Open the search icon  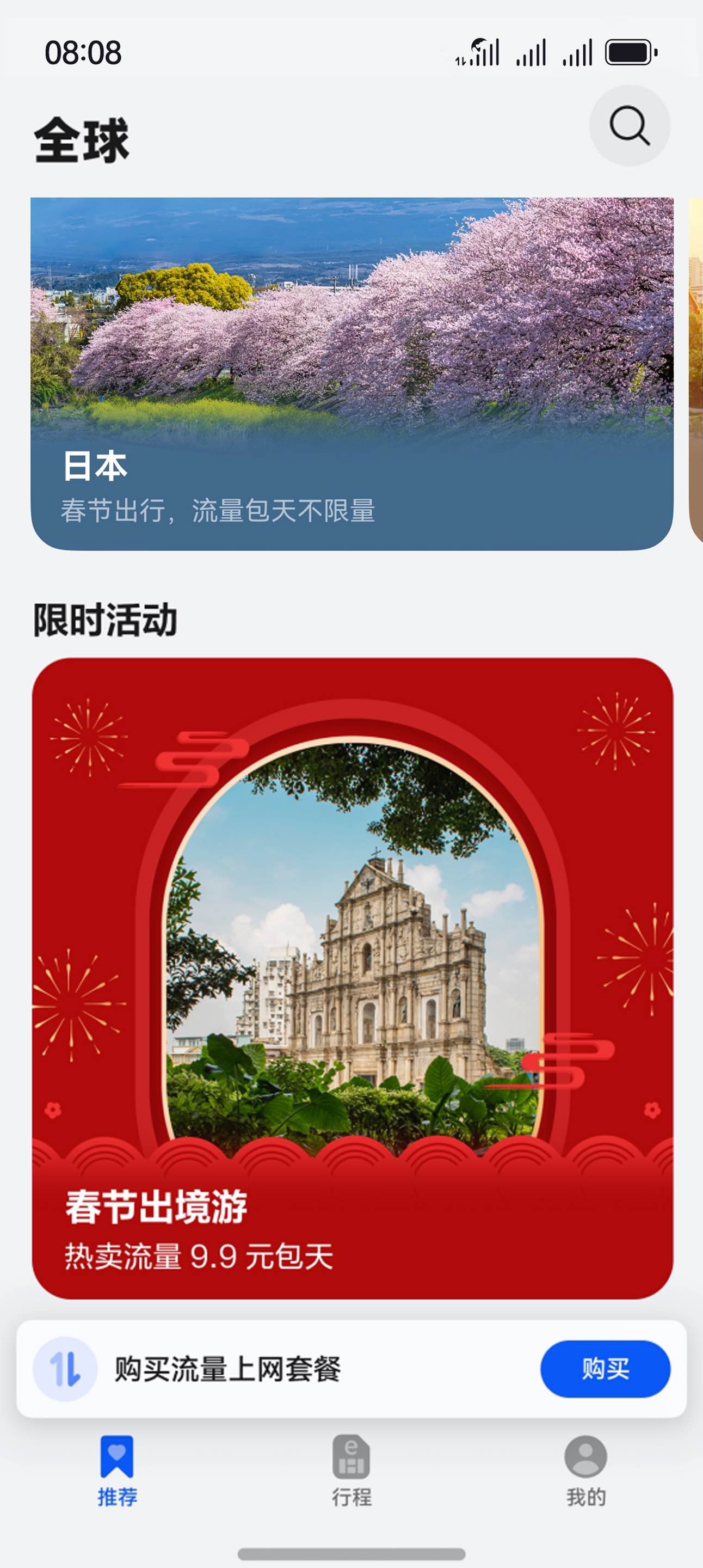[x=629, y=127]
